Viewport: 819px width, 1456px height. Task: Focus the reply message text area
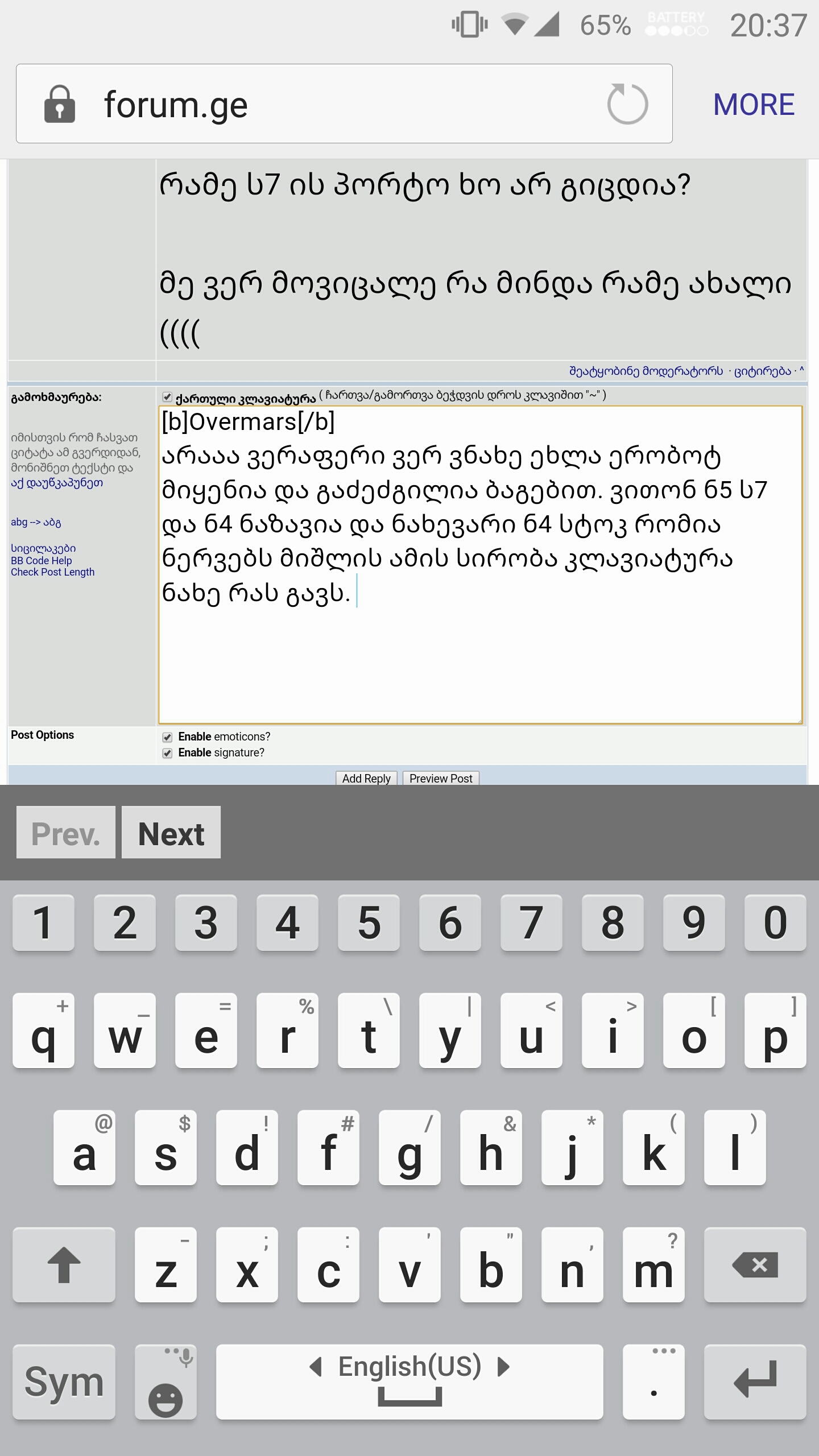(x=480, y=654)
